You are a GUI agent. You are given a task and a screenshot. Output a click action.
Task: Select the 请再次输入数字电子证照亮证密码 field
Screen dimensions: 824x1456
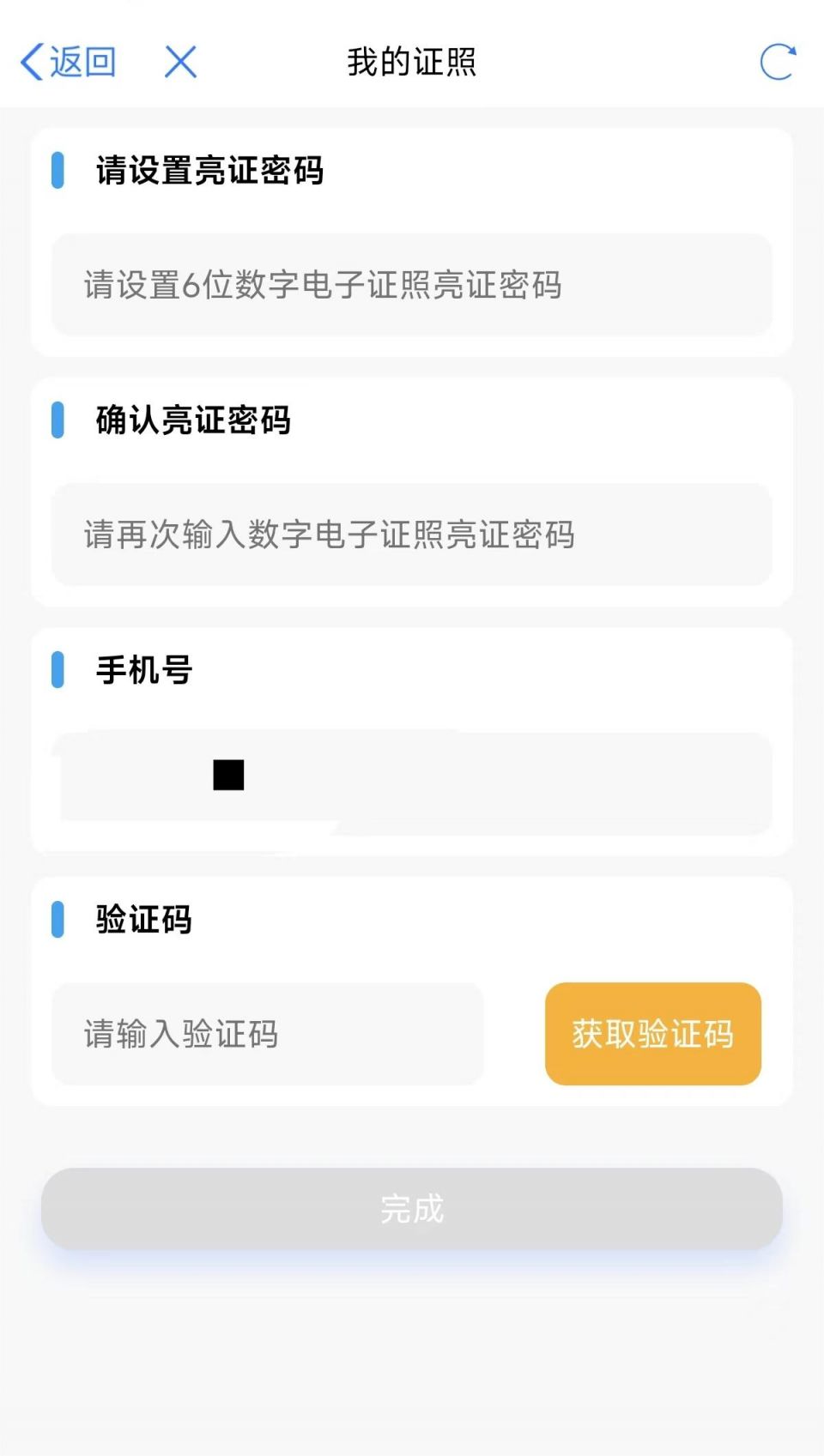point(412,535)
